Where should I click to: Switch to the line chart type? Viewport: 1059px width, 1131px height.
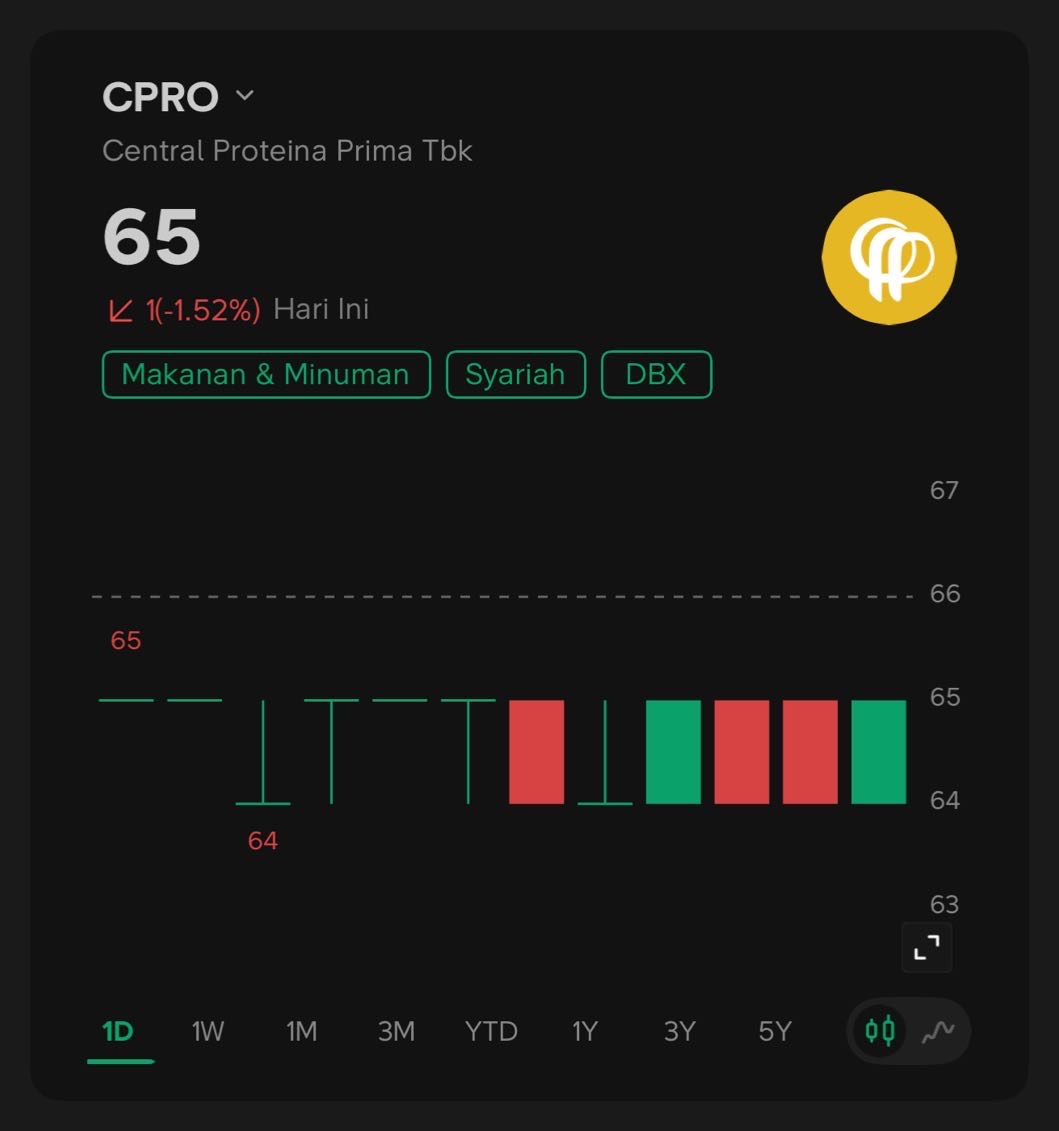pos(937,1030)
